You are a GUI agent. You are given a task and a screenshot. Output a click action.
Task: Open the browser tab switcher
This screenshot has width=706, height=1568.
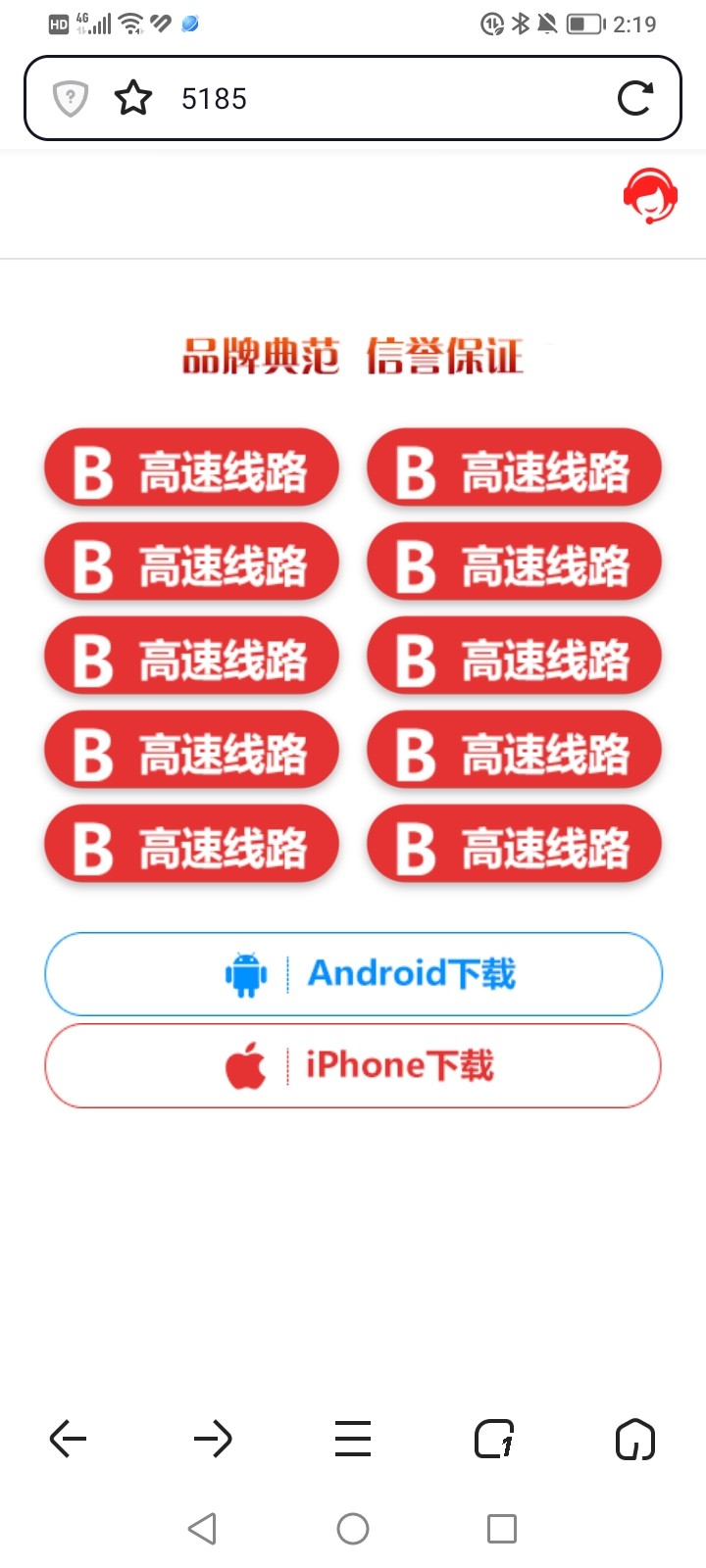(494, 1439)
